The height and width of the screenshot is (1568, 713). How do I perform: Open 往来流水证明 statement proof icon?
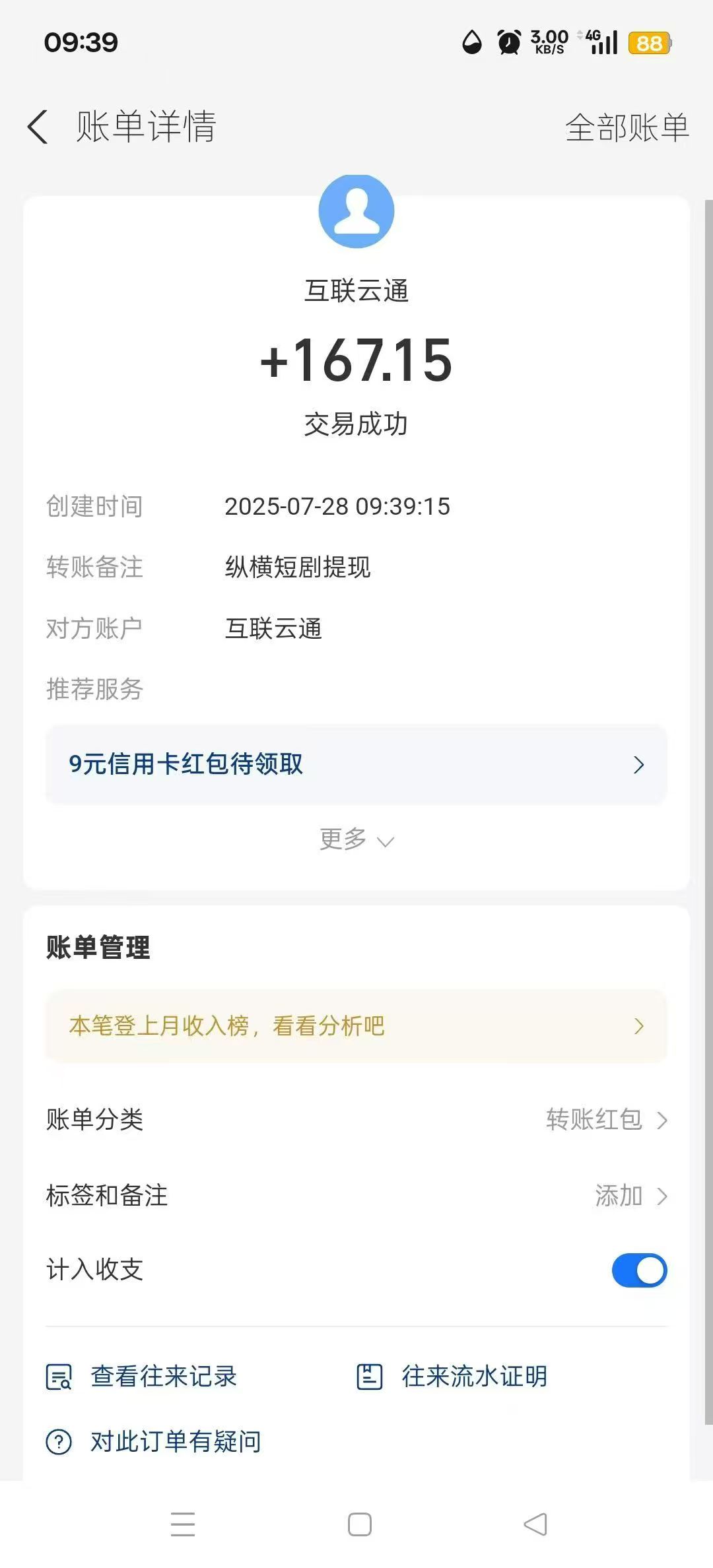coord(368,1377)
